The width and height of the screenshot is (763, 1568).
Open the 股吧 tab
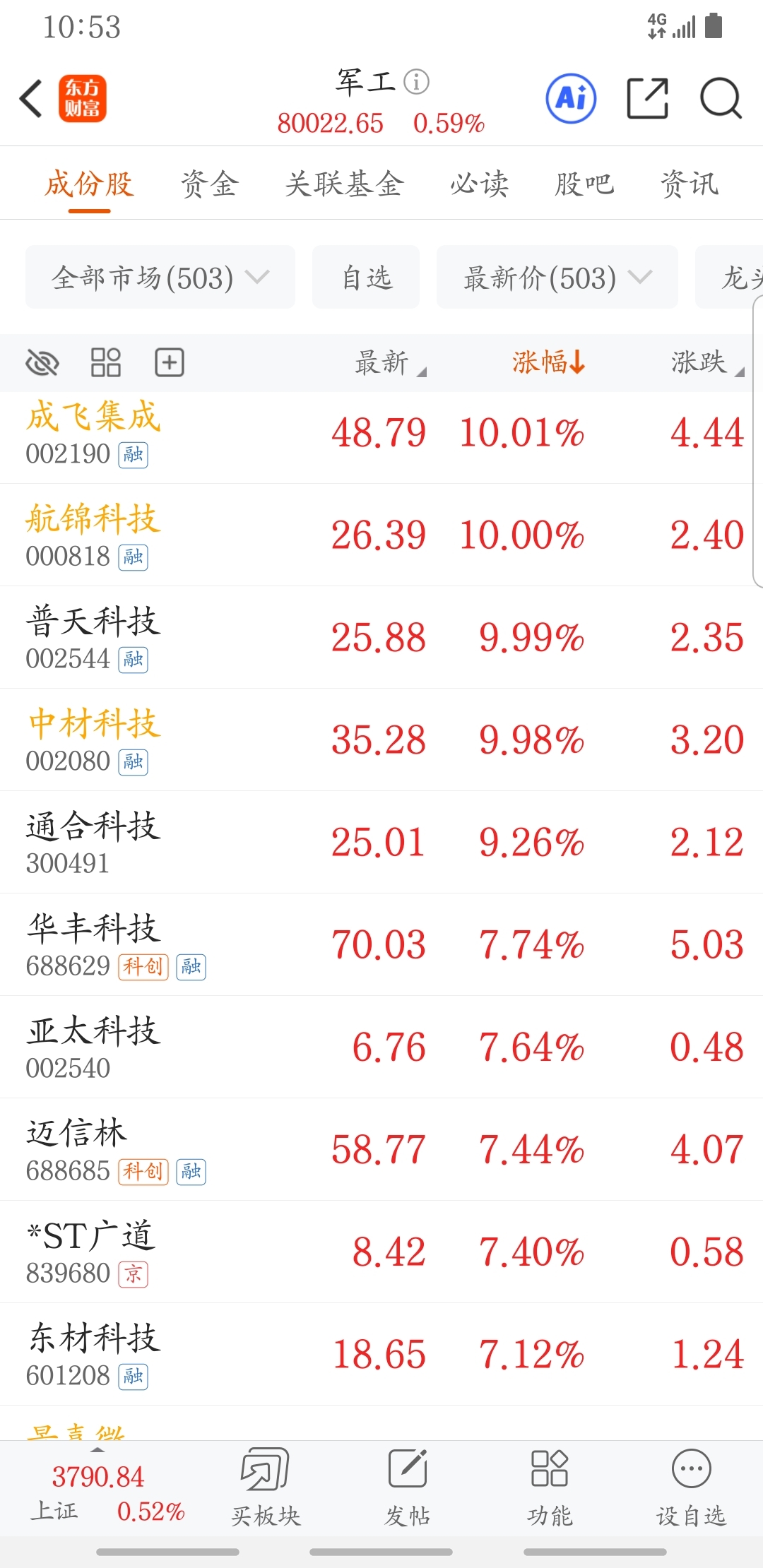(x=584, y=184)
